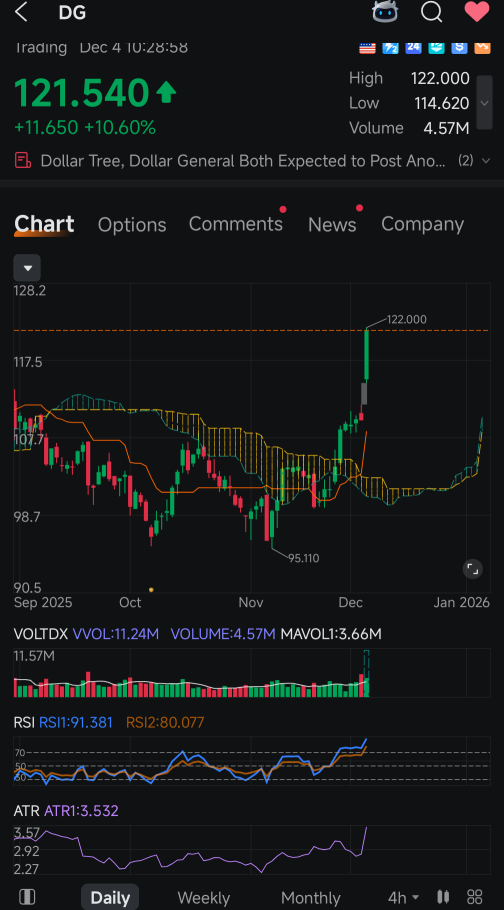Remove DG from favorites via the heart
This screenshot has width=504, height=910.
point(477,11)
